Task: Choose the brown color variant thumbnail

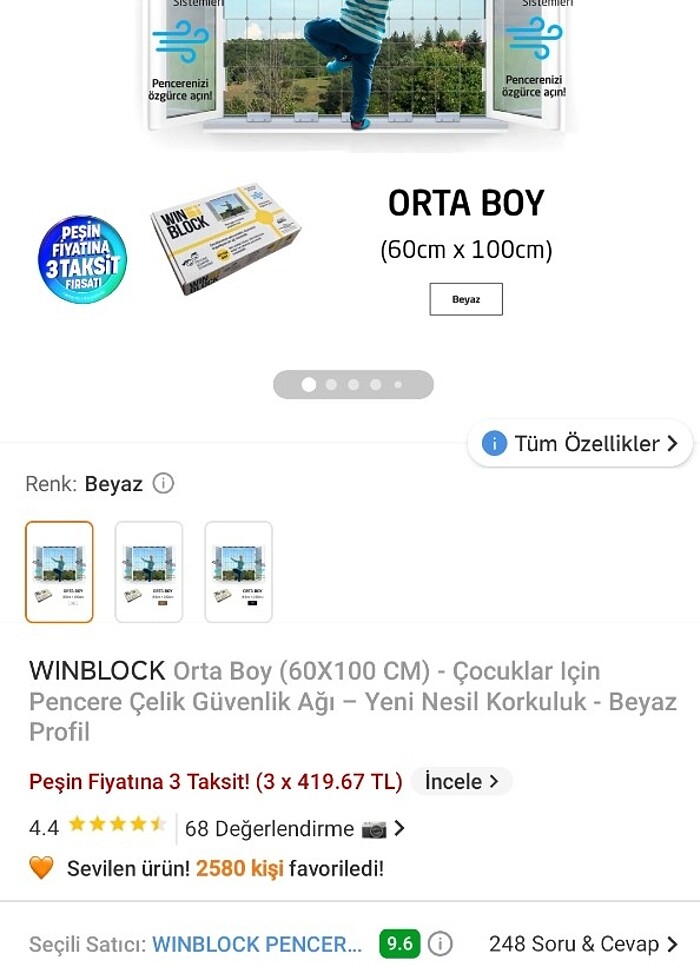Action: (149, 572)
